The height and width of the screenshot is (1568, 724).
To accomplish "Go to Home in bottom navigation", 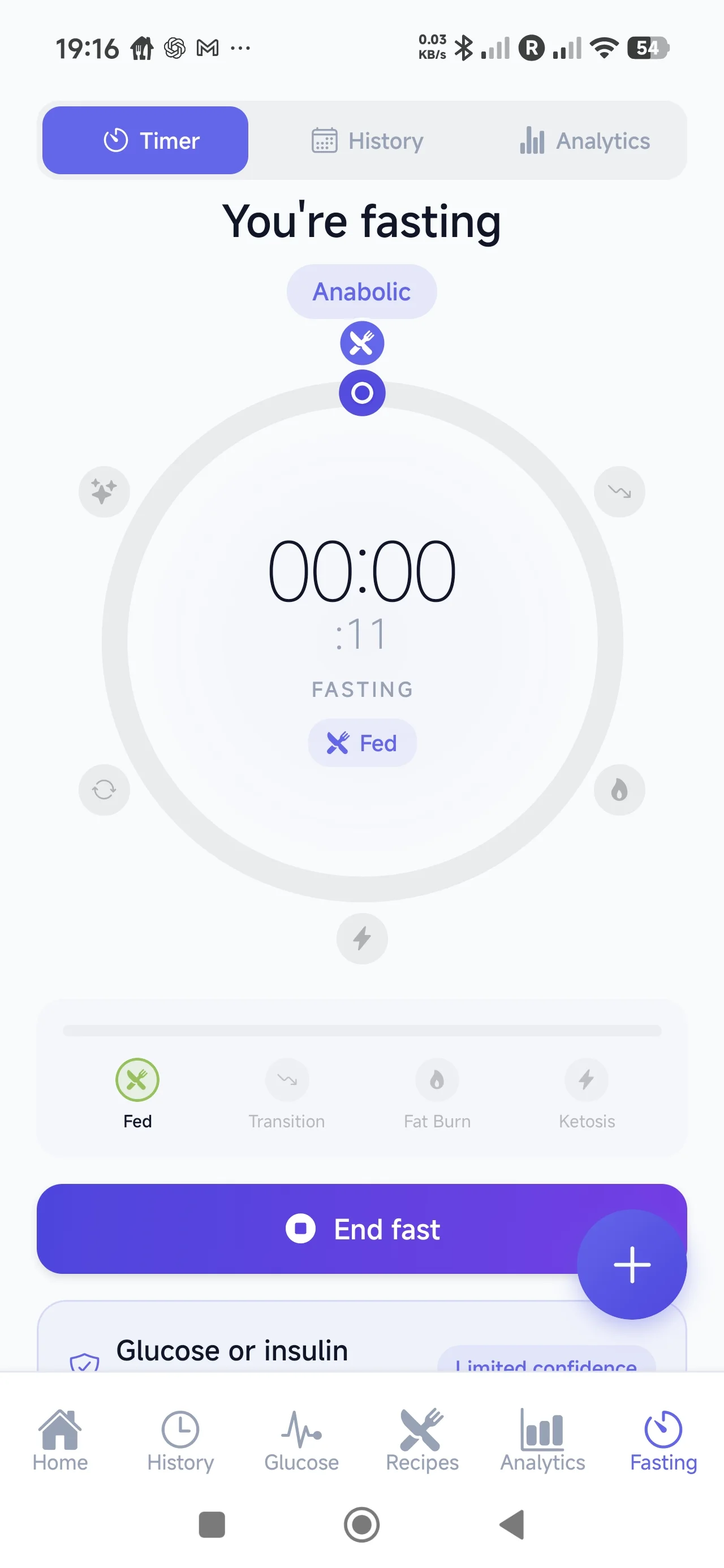I will pos(60,1440).
